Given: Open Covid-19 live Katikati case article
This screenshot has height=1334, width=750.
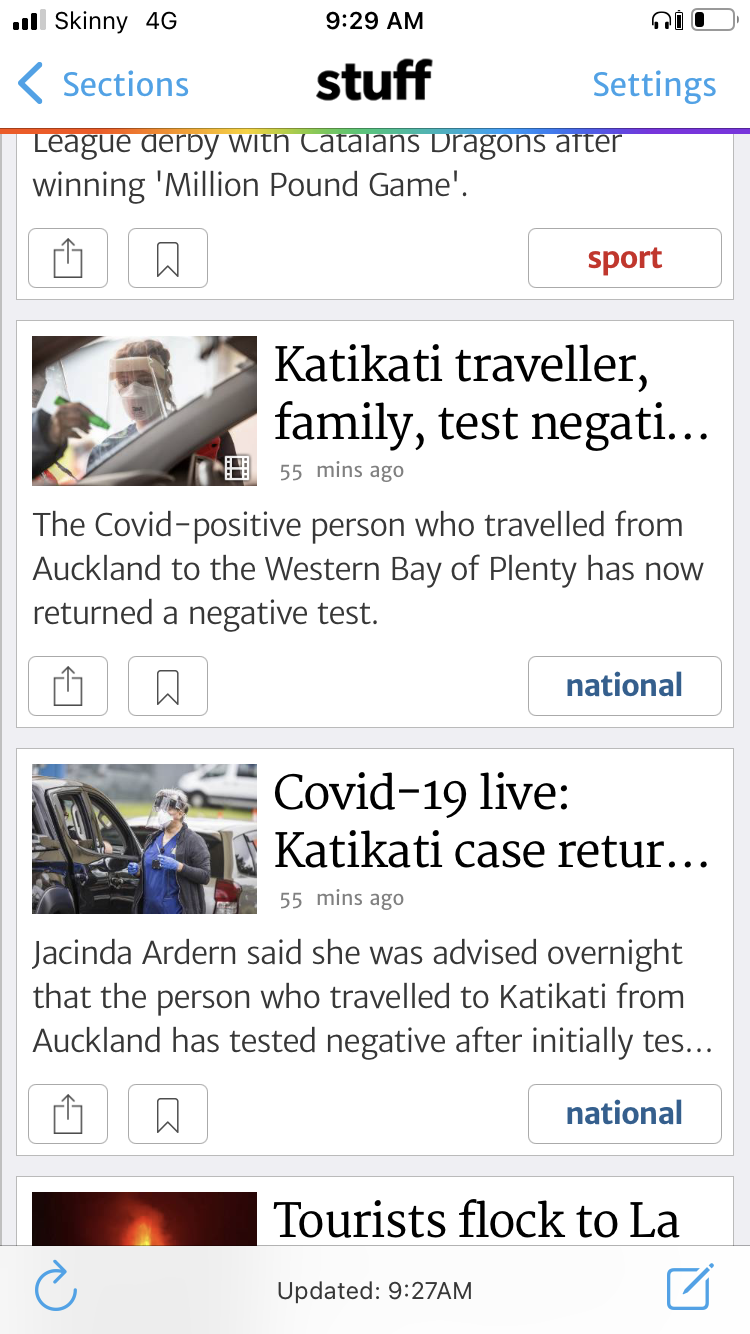Looking at the screenshot, I should 490,821.
